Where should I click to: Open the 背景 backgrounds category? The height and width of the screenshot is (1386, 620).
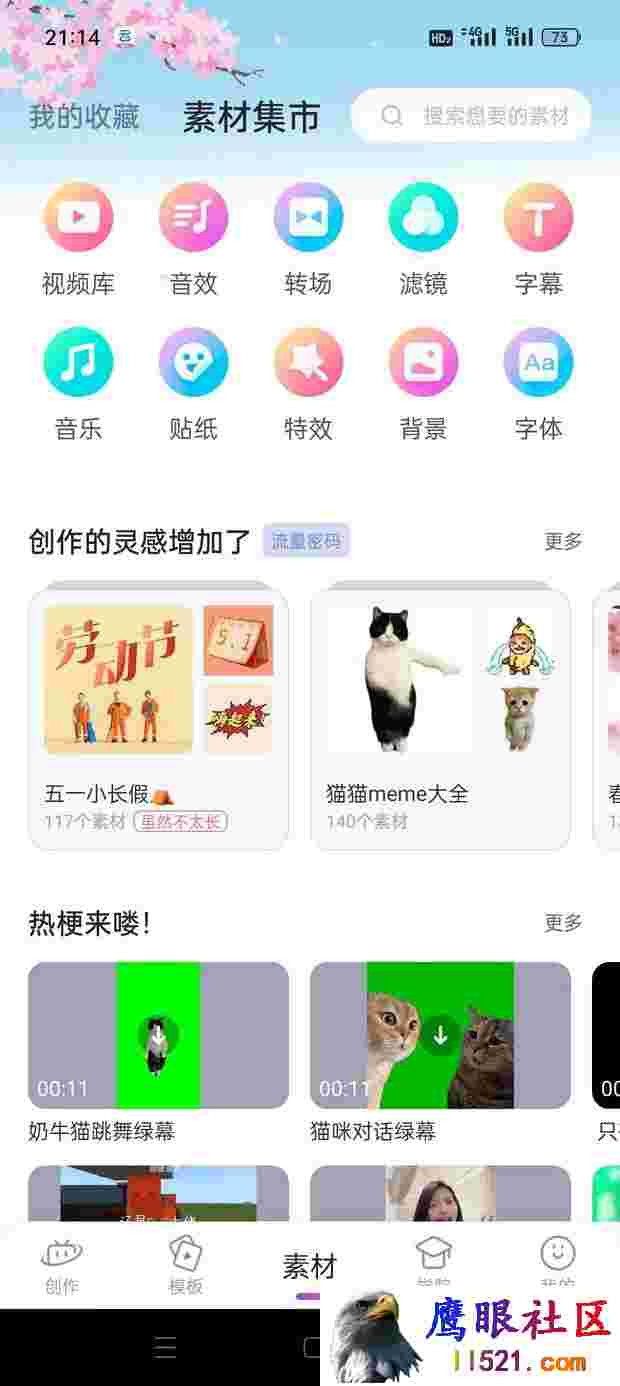(423, 384)
